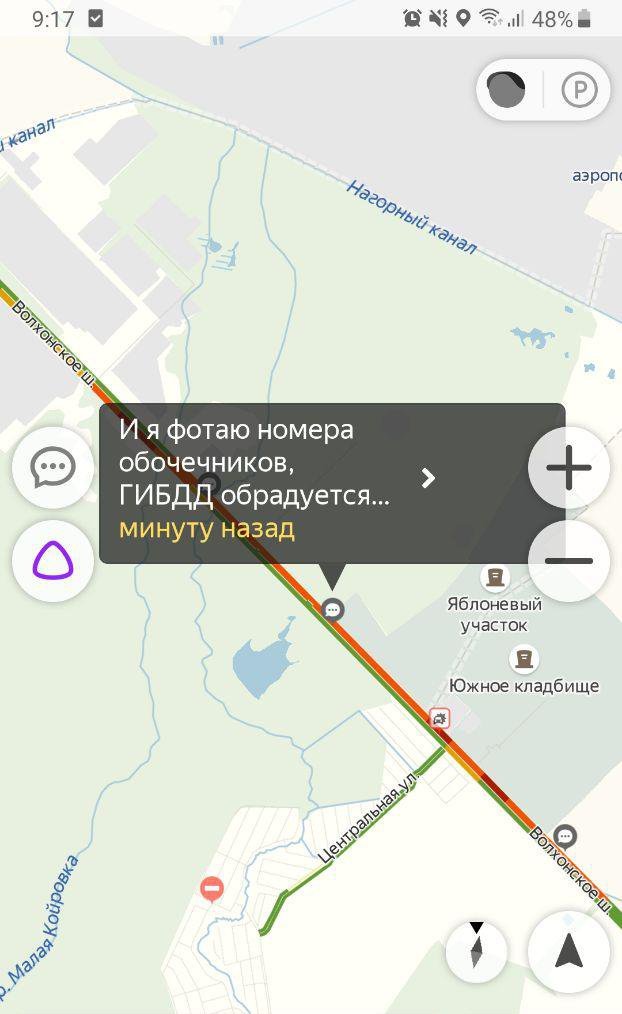
Task: Zoom out the map
Action: click(569, 561)
